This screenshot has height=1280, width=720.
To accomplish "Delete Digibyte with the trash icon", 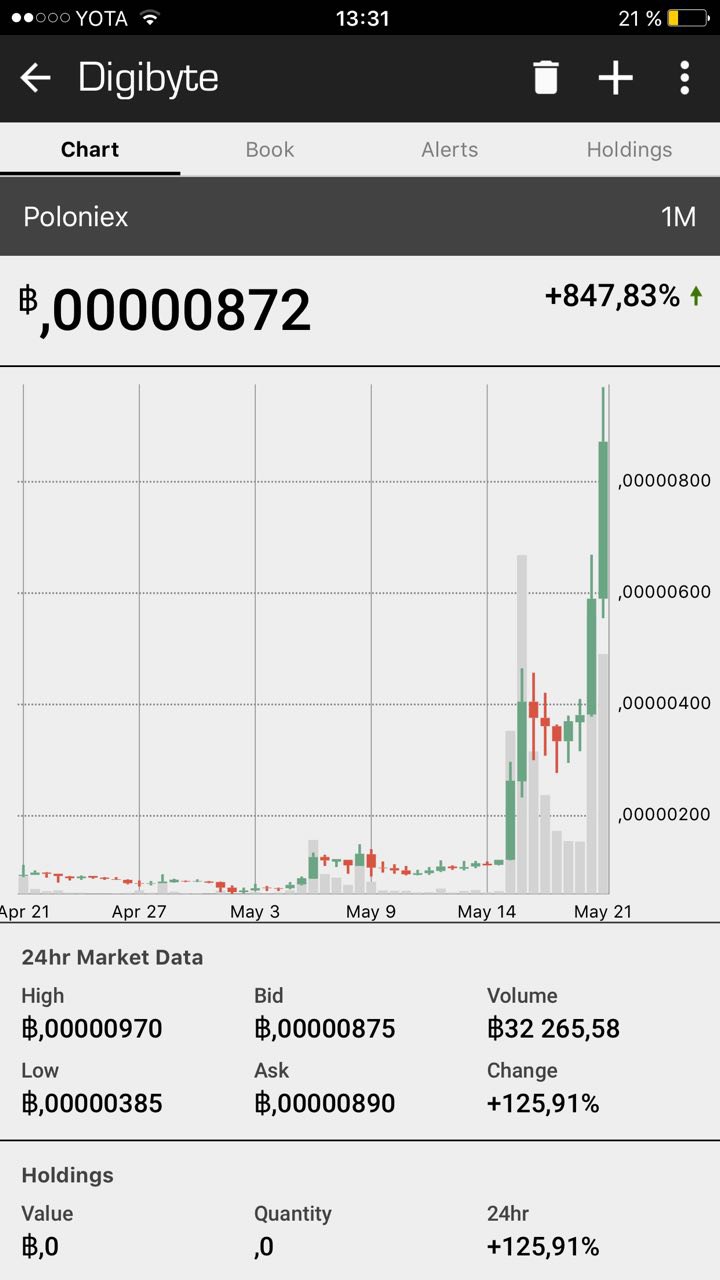I will [545, 78].
